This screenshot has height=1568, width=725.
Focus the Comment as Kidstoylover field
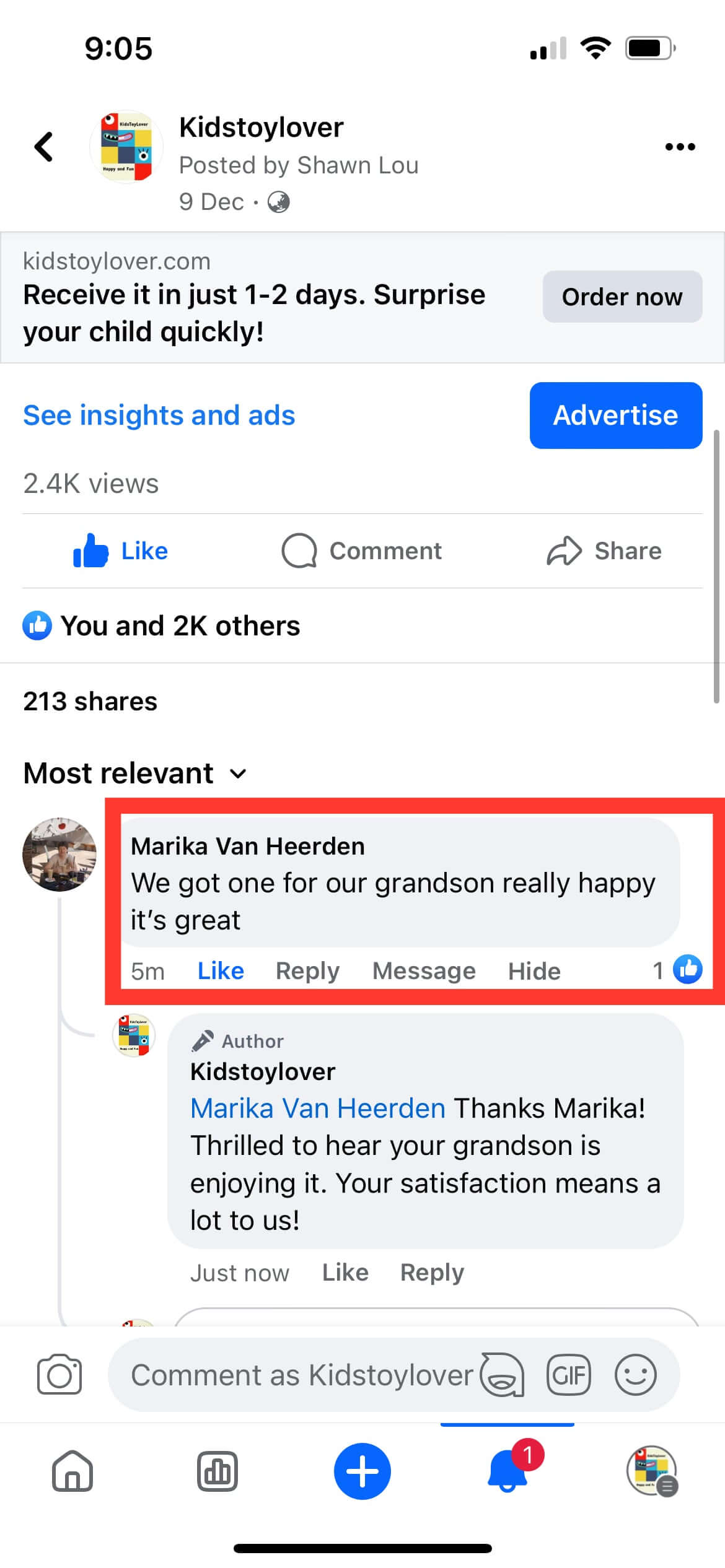(x=297, y=1375)
